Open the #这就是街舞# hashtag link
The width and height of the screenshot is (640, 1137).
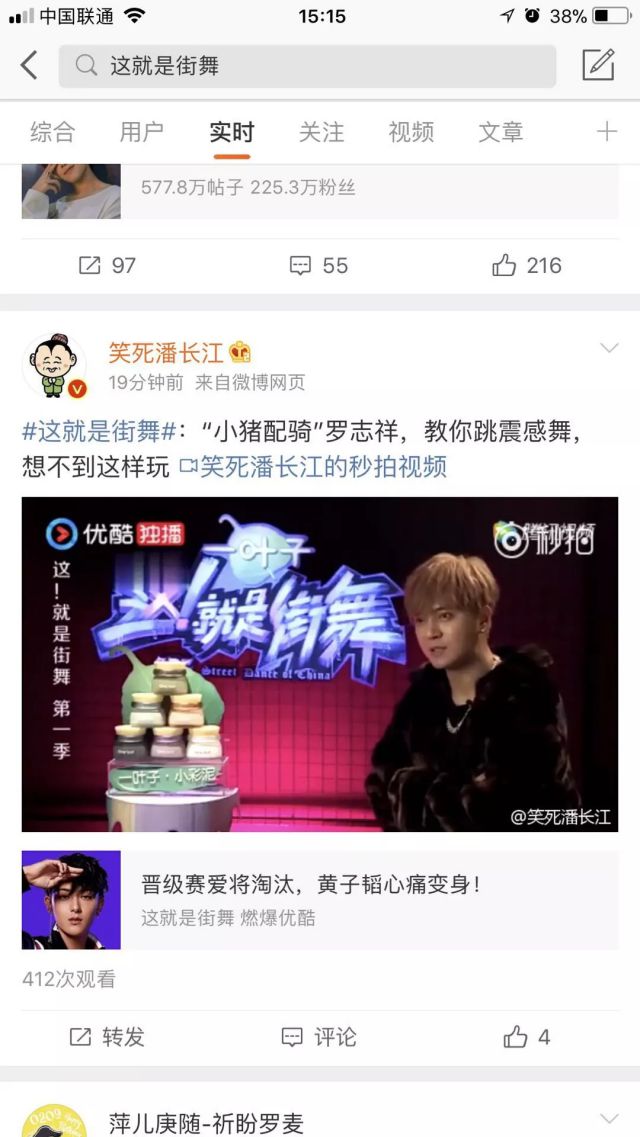click(x=100, y=433)
